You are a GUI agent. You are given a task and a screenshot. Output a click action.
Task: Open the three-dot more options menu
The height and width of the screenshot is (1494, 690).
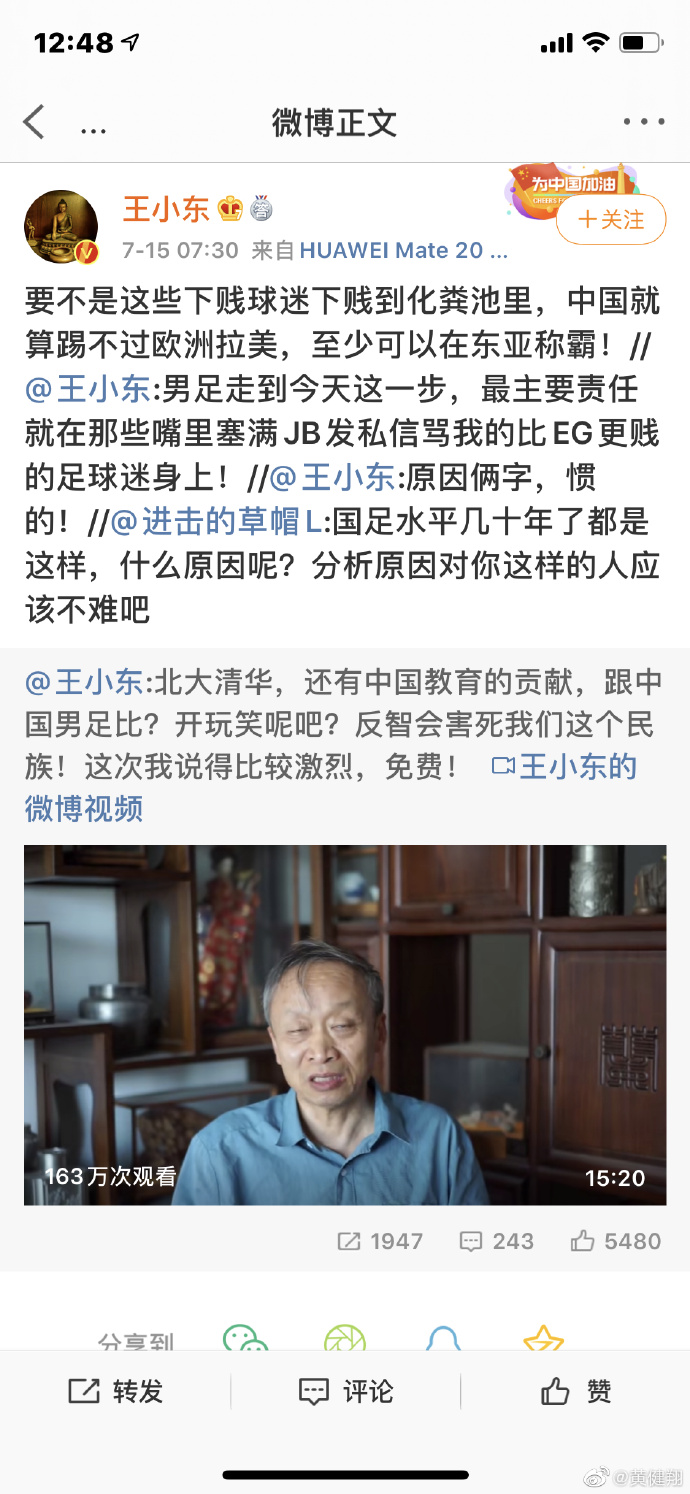[643, 122]
